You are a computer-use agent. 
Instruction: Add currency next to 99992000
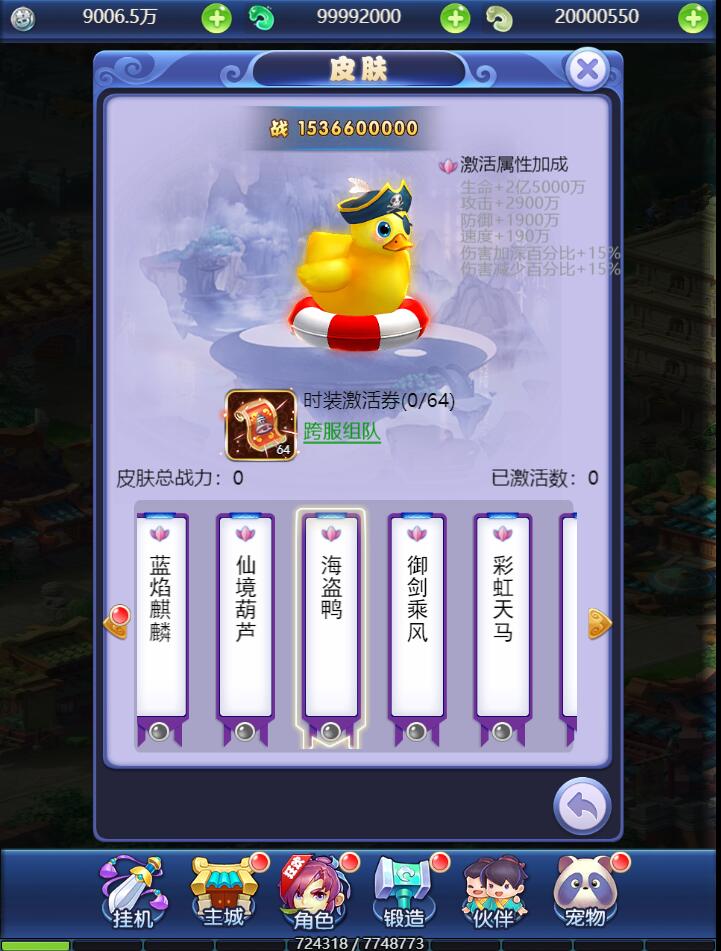(455, 17)
